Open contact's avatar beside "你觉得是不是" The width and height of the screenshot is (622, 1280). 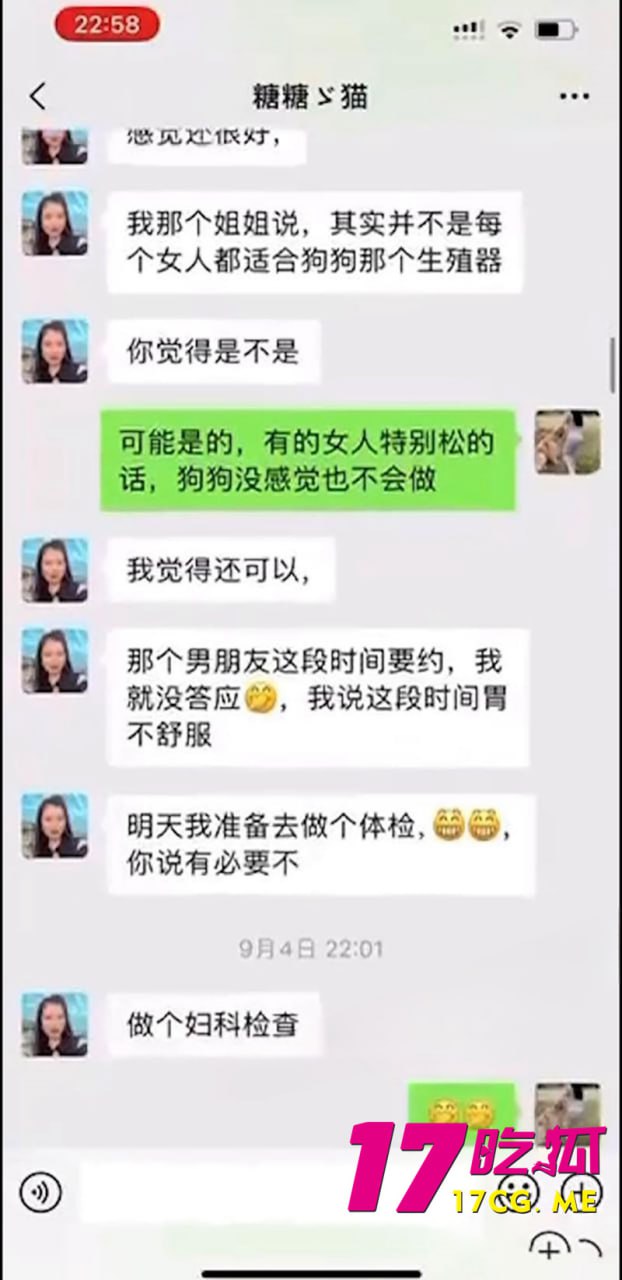click(55, 351)
